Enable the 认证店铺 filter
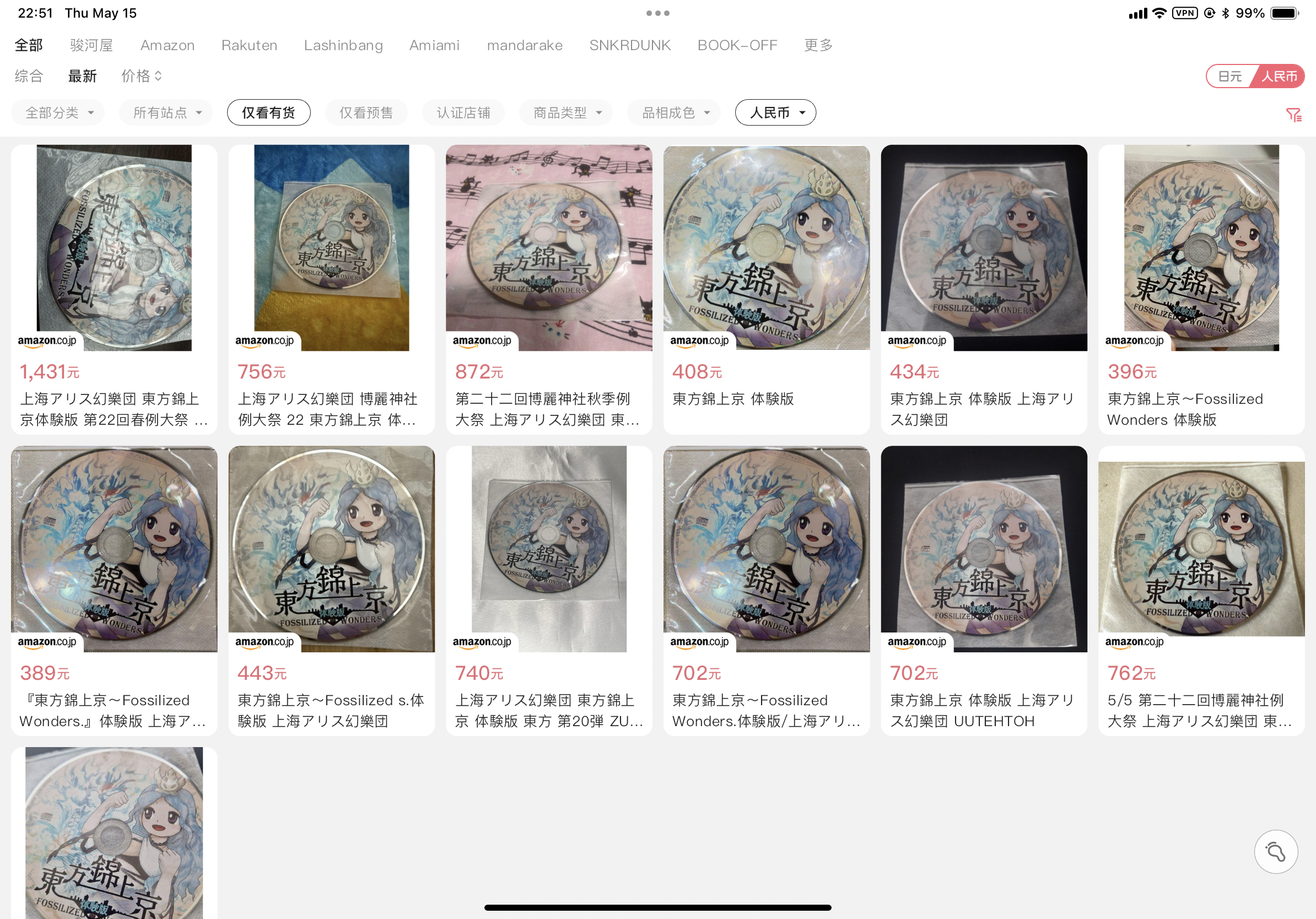 462,112
